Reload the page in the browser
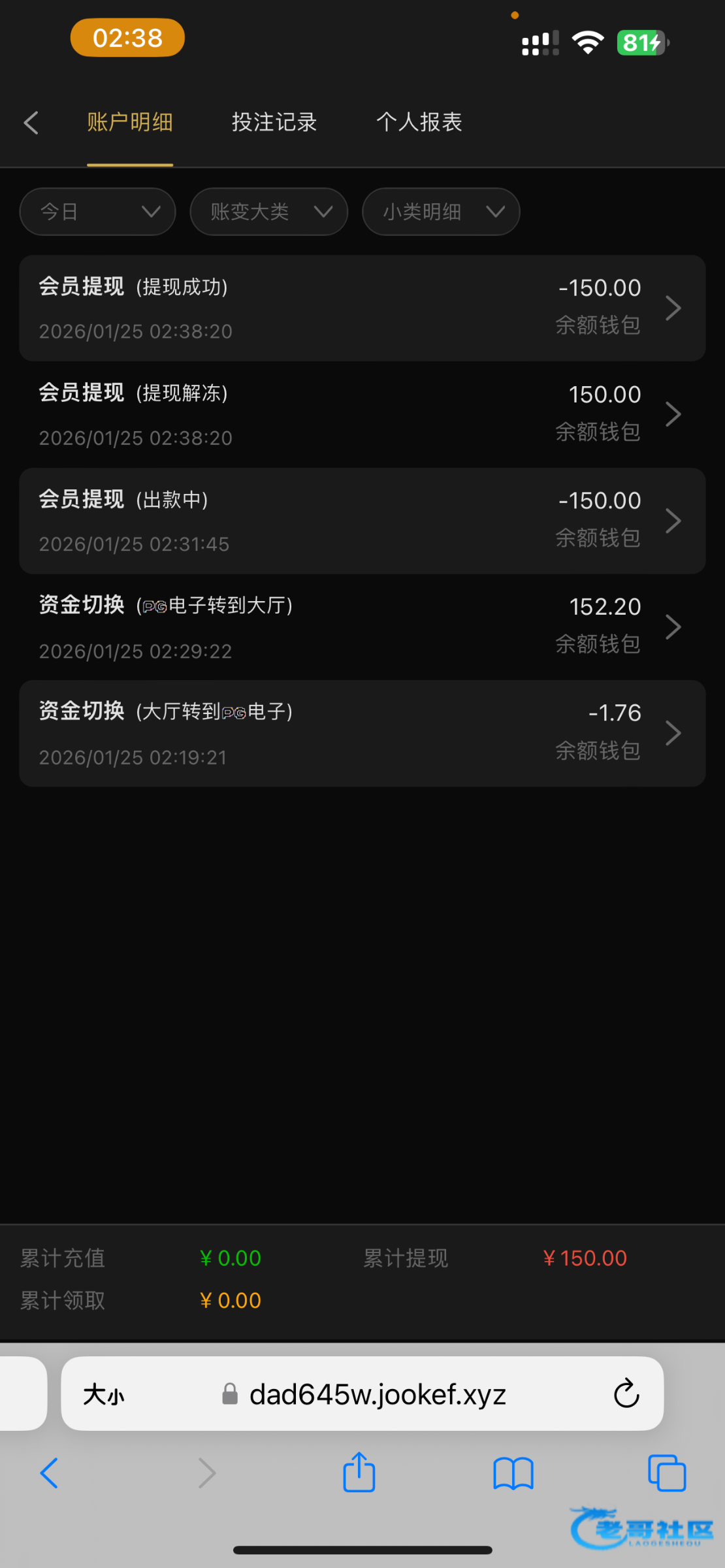This screenshot has height=1568, width=725. click(x=626, y=1394)
